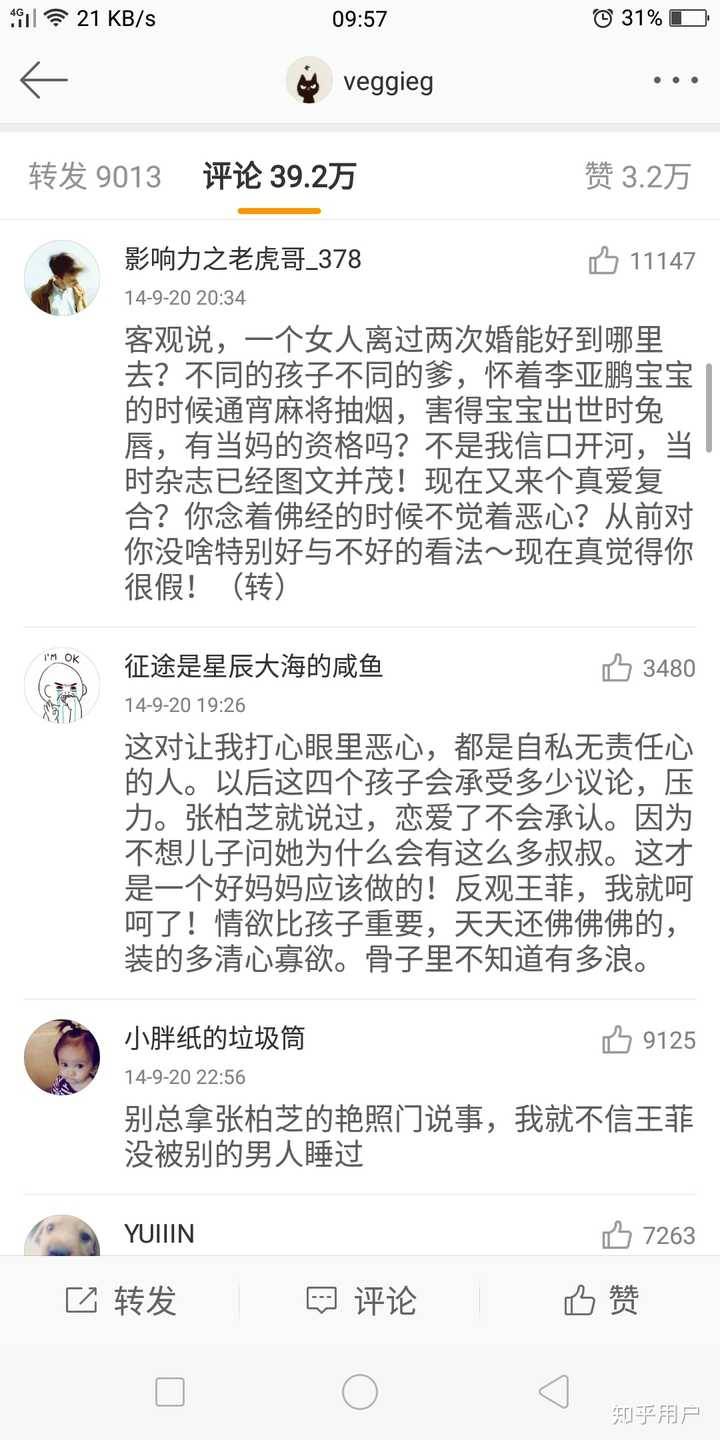The height and width of the screenshot is (1440, 720).
Task: Tap the username 小胖纸的垃圾筒
Action: [214, 1038]
